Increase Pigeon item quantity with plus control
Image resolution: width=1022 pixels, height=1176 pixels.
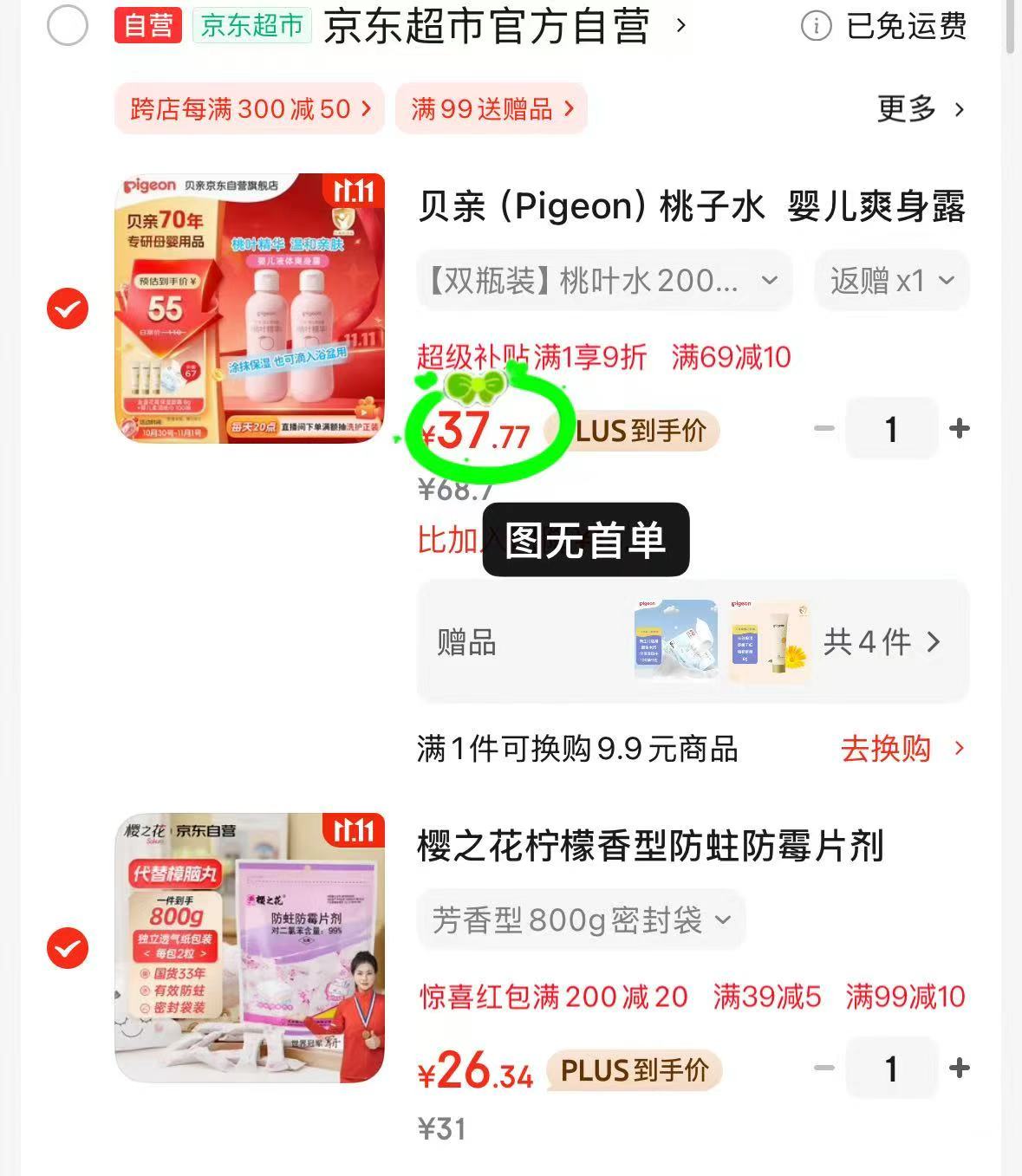959,428
